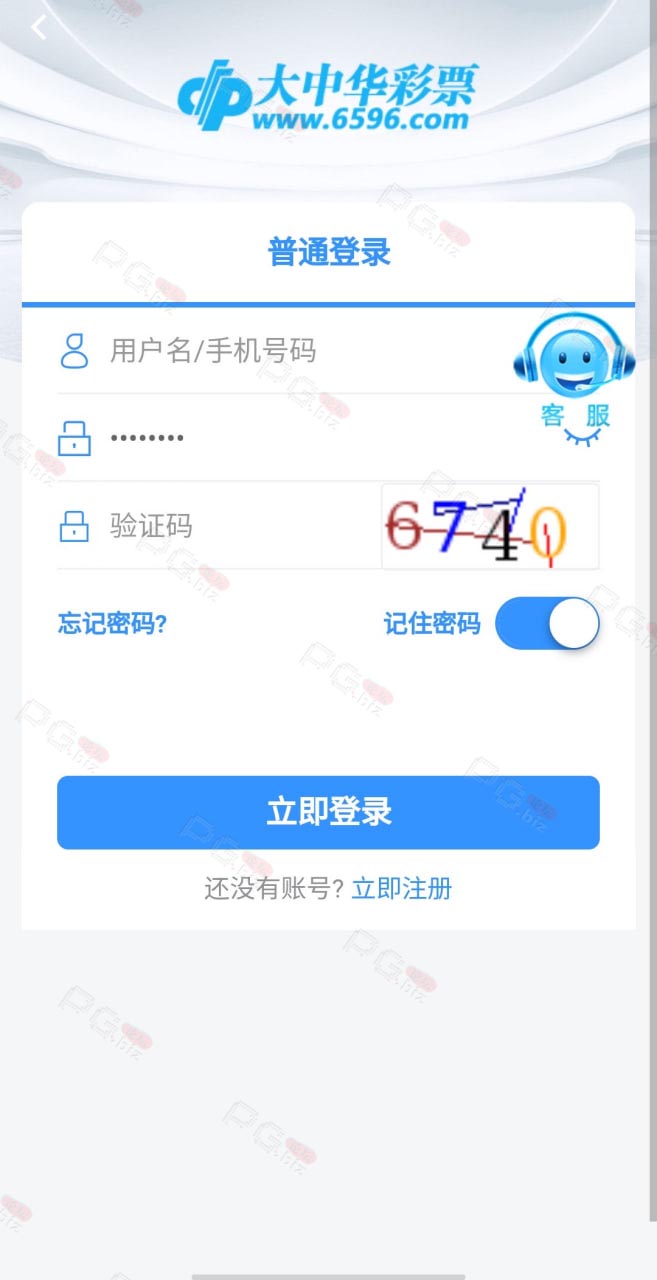
Task: Tap the 验证码 verification code field
Action: click(x=218, y=526)
